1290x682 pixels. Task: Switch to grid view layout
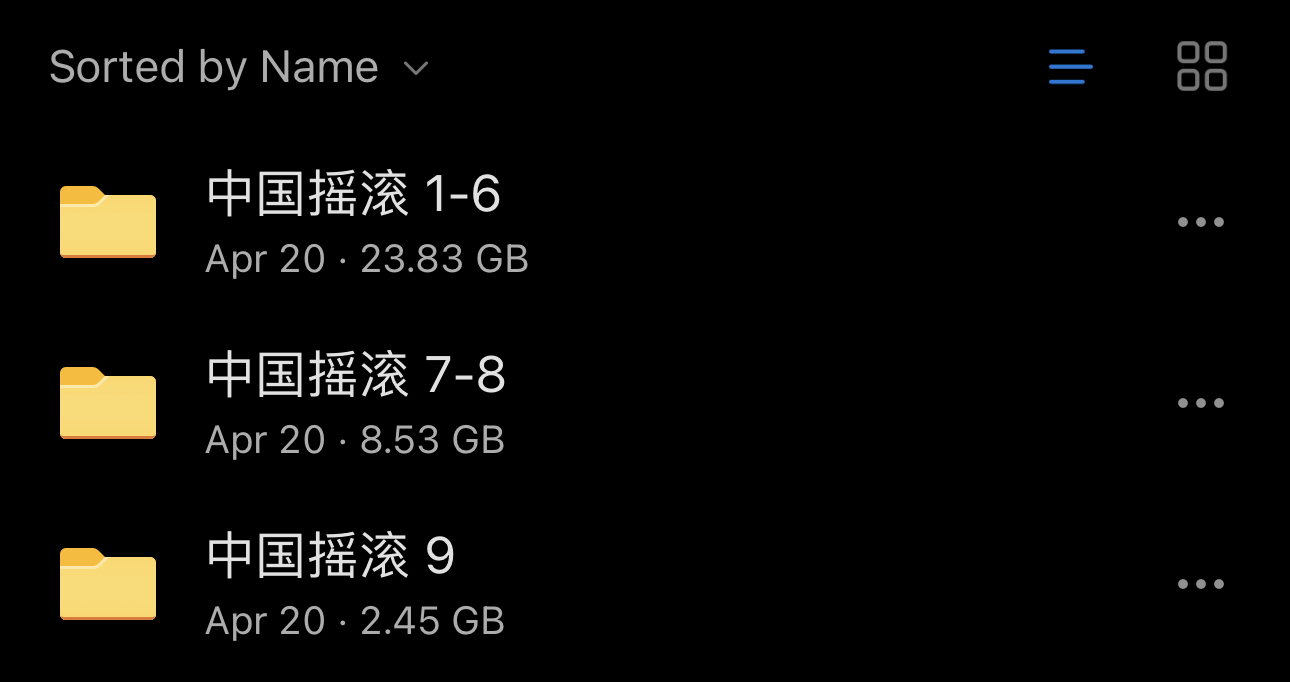pos(1202,67)
